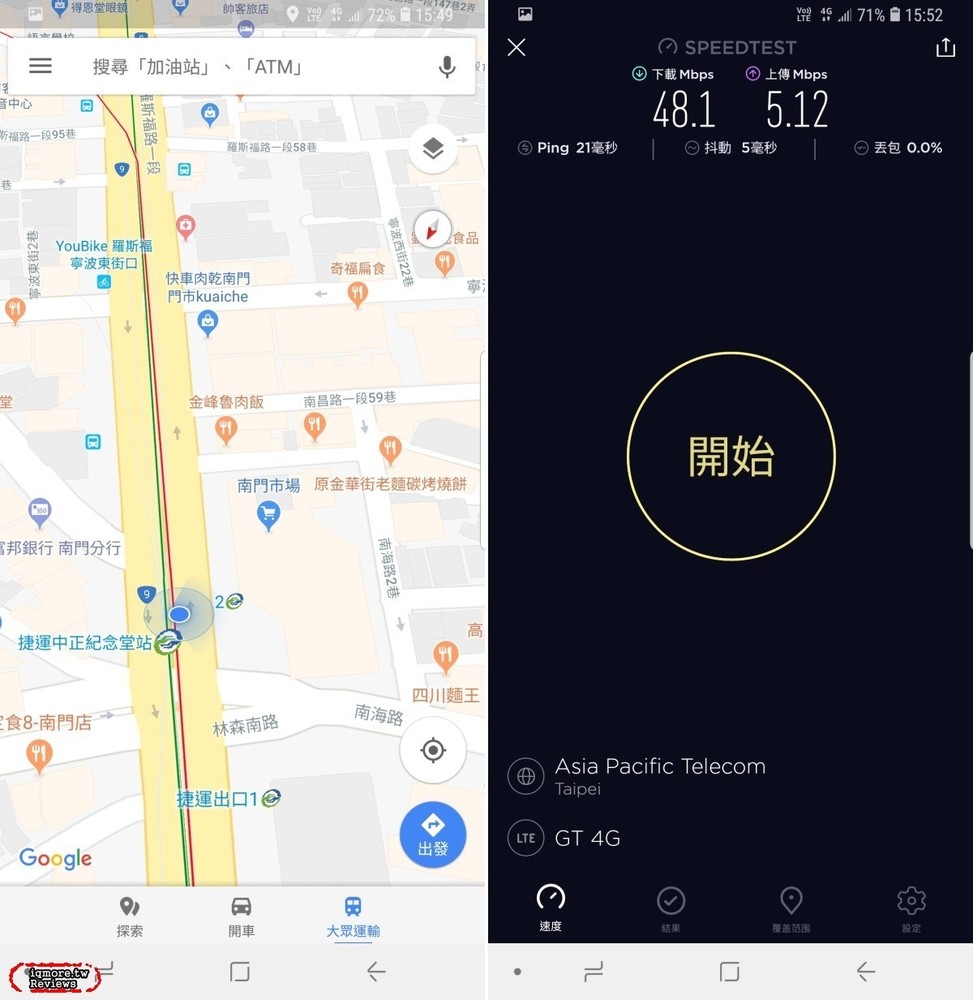Screen dimensions: 973x1000
Task: Open the Google Maps hamburger menu
Action: 40,66
